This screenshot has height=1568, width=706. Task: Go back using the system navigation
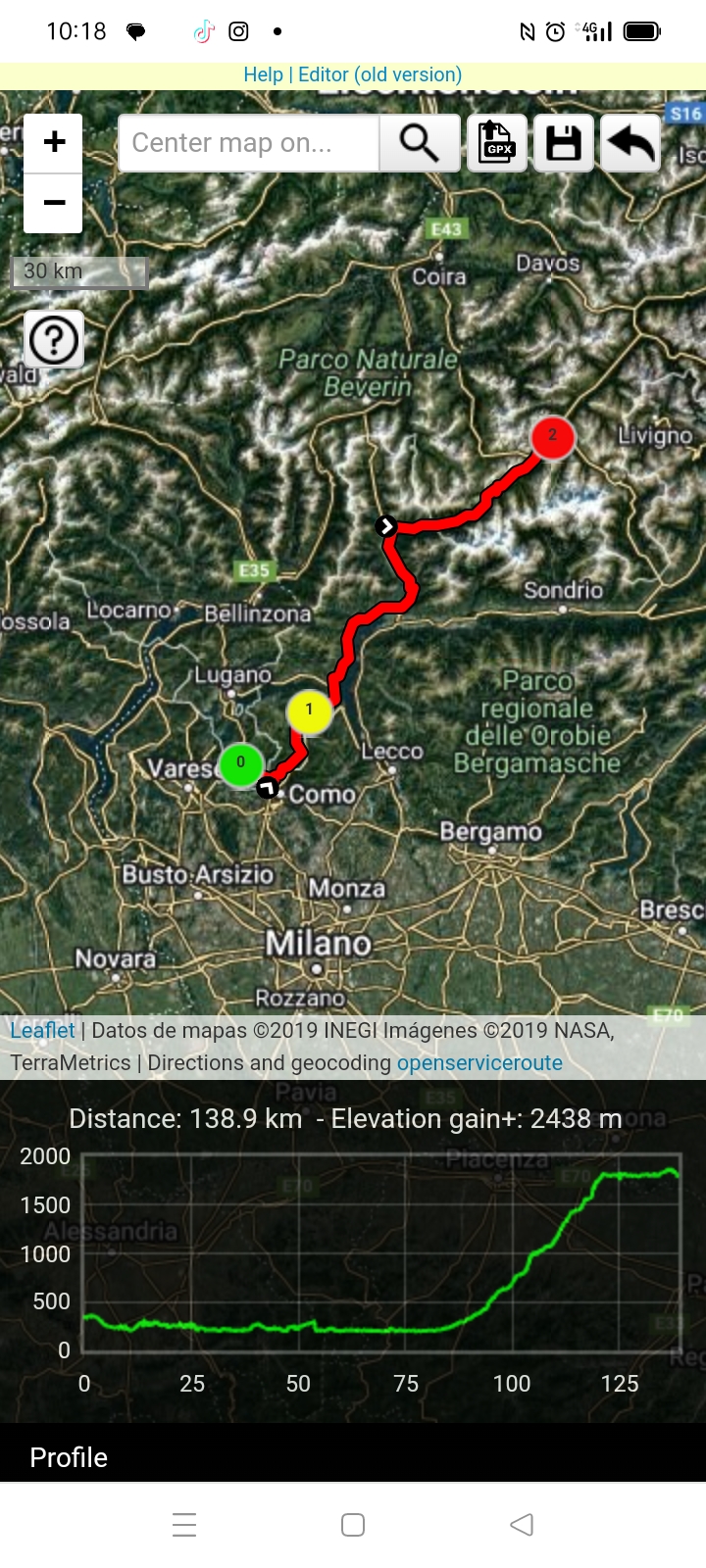click(x=522, y=1525)
